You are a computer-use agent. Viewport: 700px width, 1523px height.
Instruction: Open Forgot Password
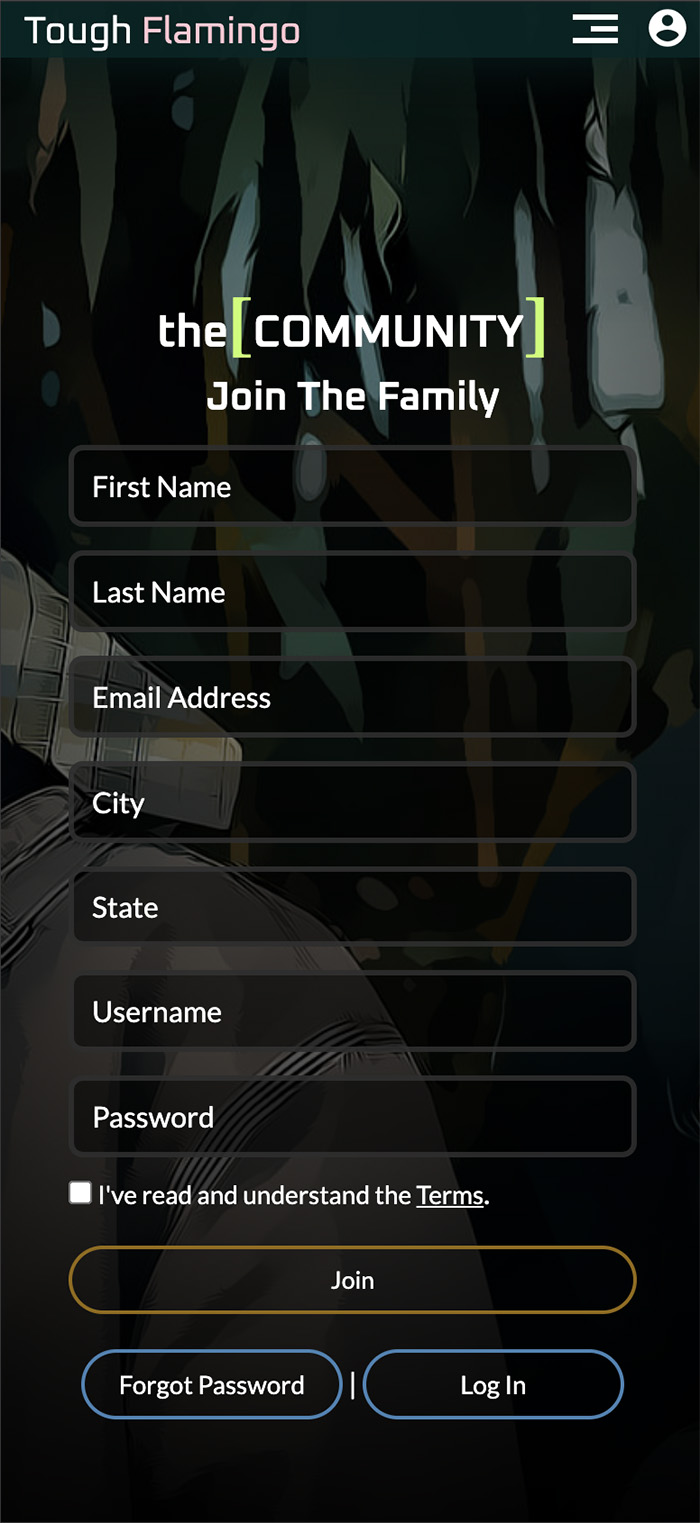(x=211, y=1385)
